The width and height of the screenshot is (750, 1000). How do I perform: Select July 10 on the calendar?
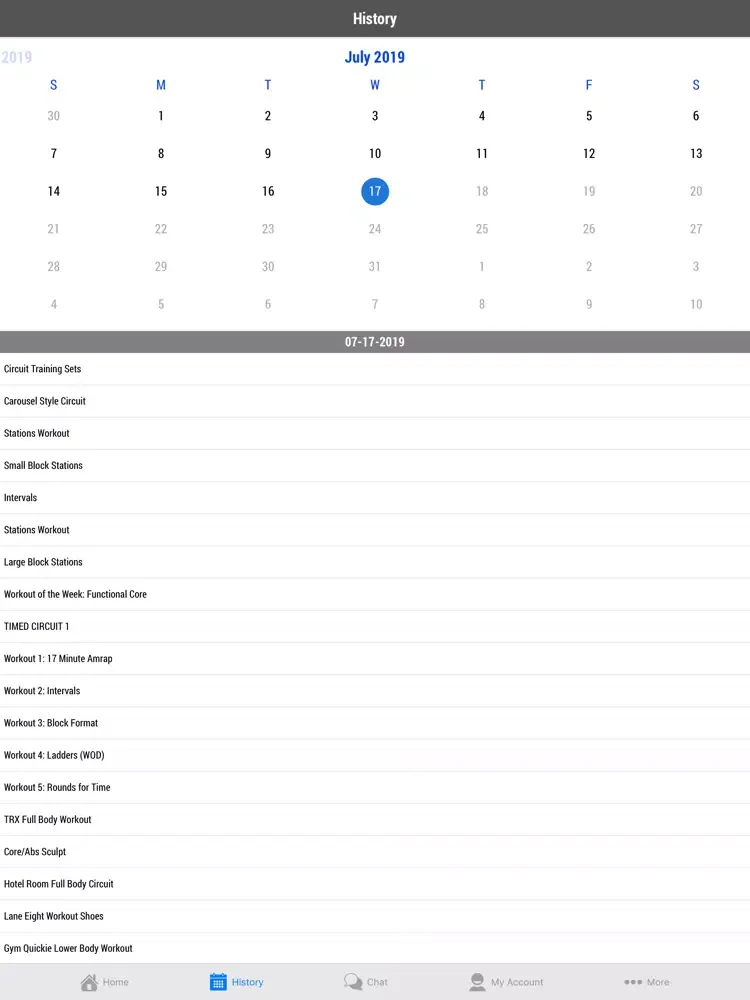[x=375, y=154]
